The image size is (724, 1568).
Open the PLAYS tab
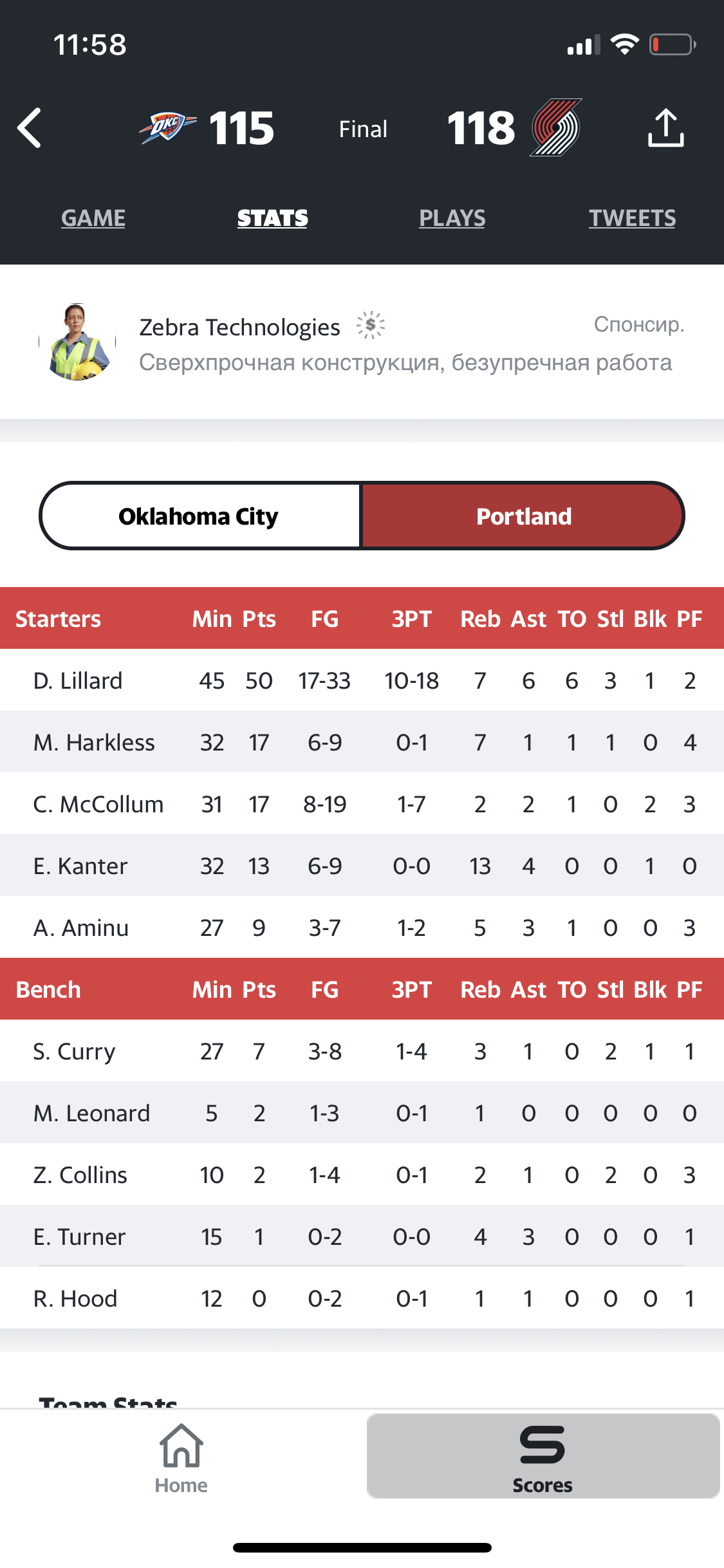(452, 218)
